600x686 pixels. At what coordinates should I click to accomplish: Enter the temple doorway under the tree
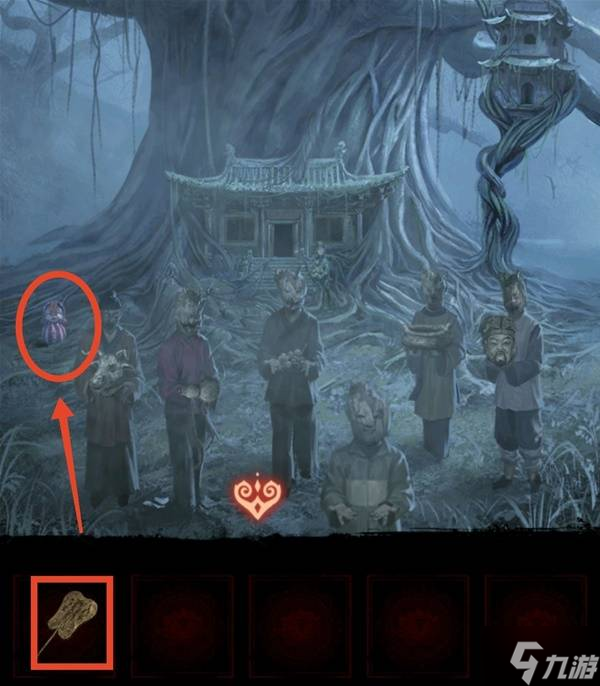click(x=284, y=239)
